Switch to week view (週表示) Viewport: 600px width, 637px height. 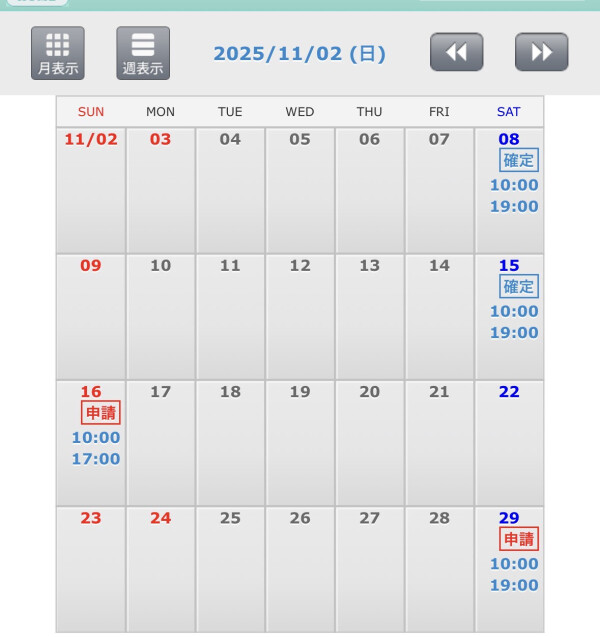[143, 53]
